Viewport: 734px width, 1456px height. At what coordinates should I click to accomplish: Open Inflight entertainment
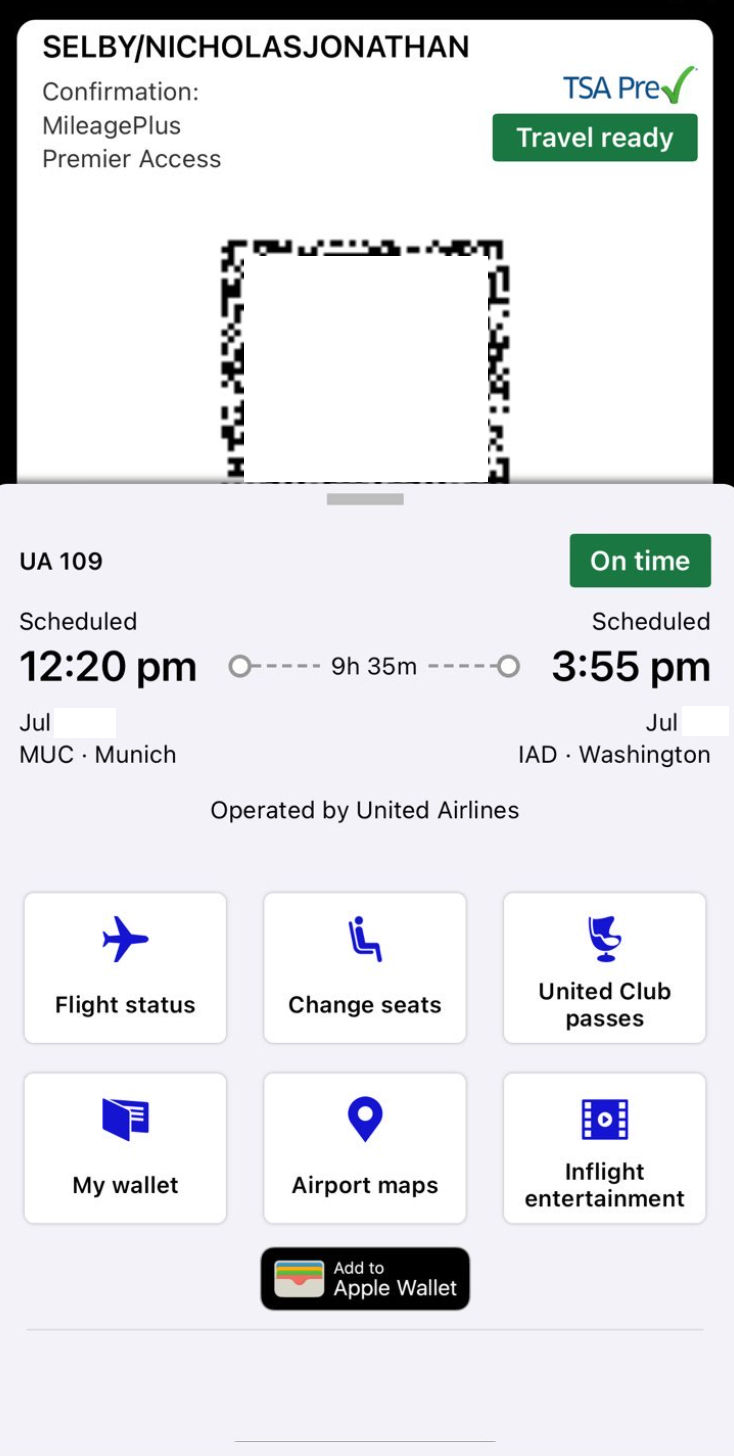tap(604, 1148)
